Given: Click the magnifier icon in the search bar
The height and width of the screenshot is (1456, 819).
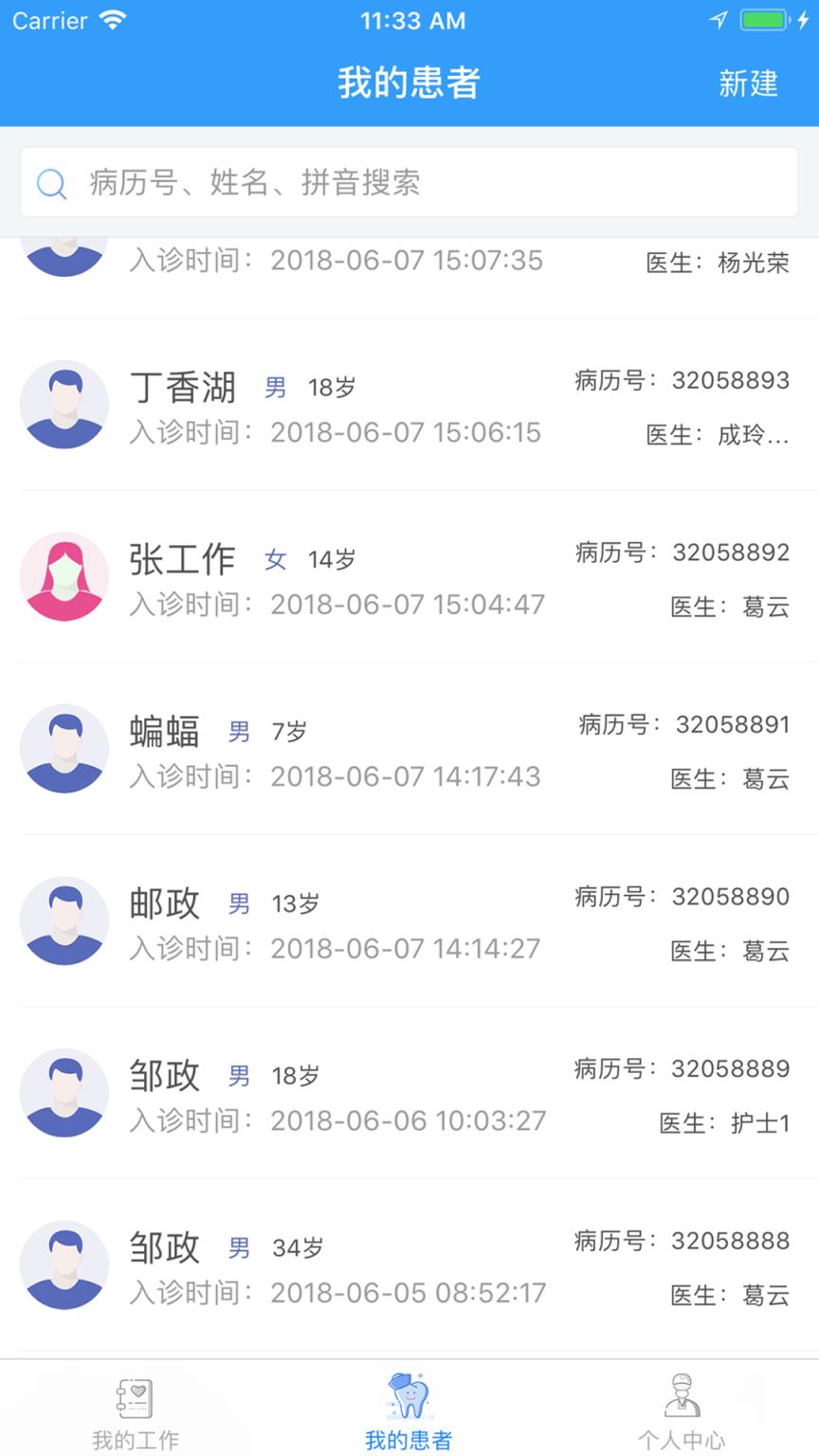Looking at the screenshot, I should tap(52, 182).
